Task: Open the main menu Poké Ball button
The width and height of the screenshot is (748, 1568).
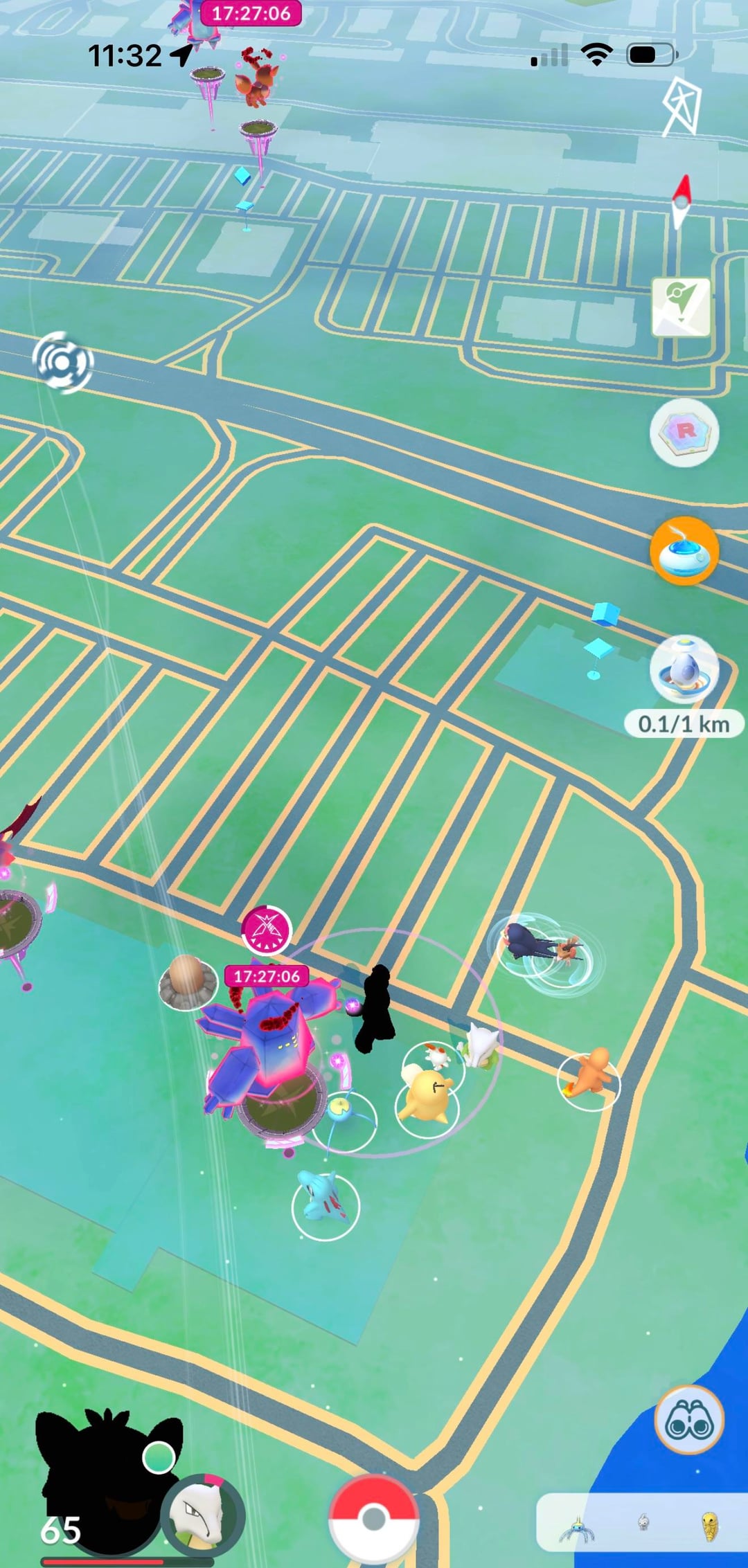Action: pyautogui.click(x=374, y=1518)
